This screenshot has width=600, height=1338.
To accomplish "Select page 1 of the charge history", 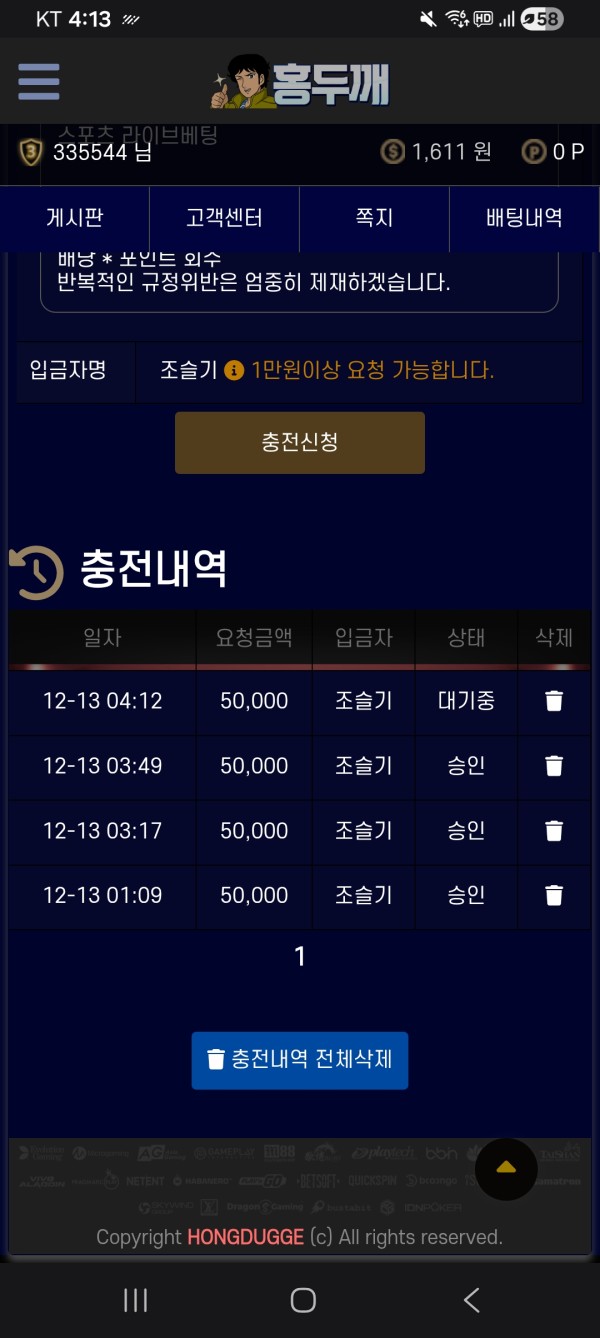I will [300, 957].
